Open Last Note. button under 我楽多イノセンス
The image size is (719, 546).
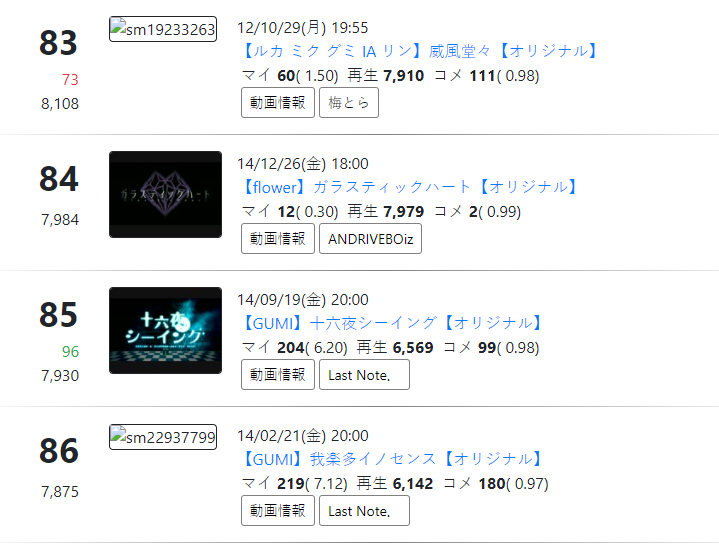(365, 510)
